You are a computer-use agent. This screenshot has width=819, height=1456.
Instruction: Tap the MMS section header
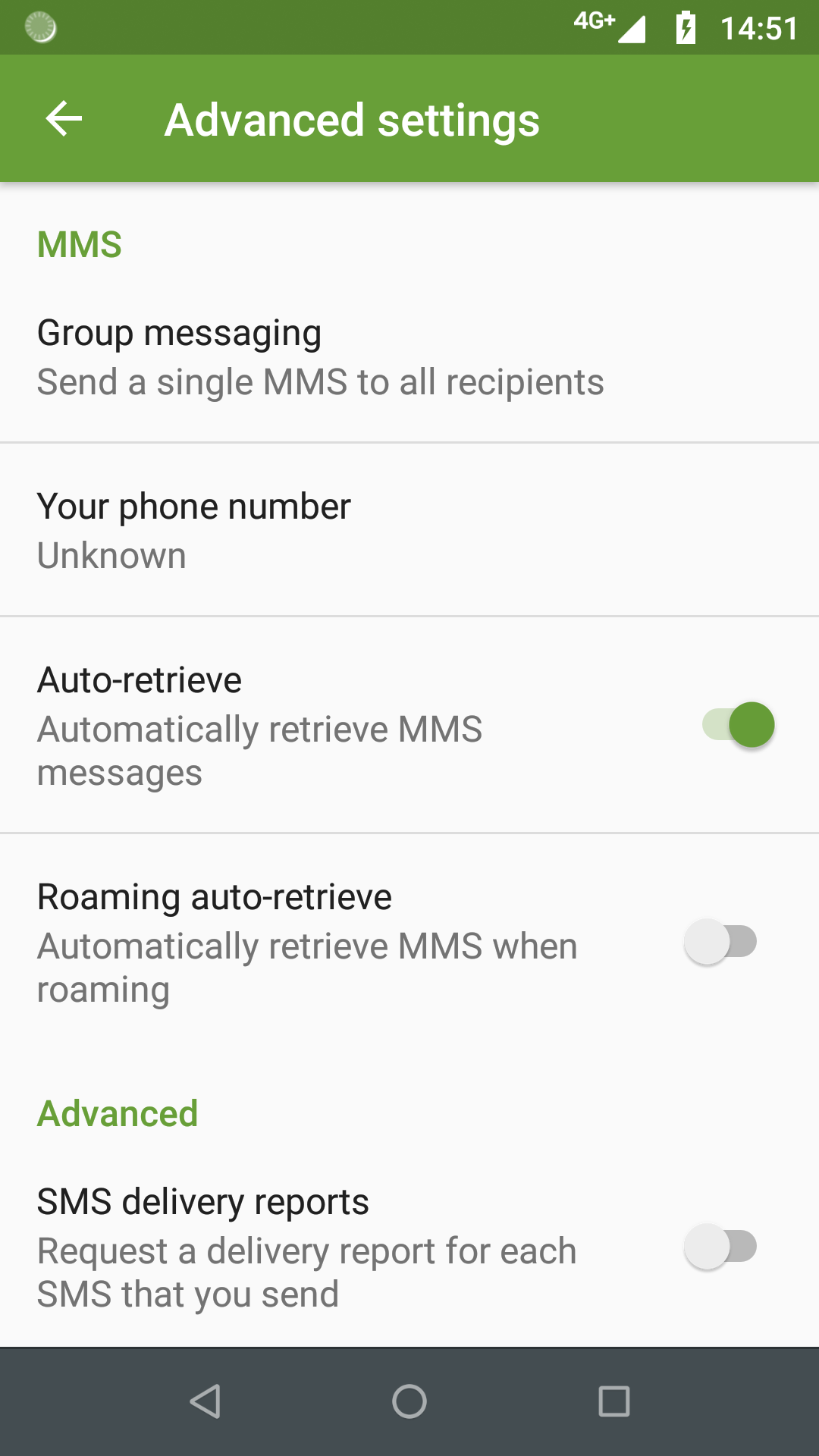[x=79, y=244]
